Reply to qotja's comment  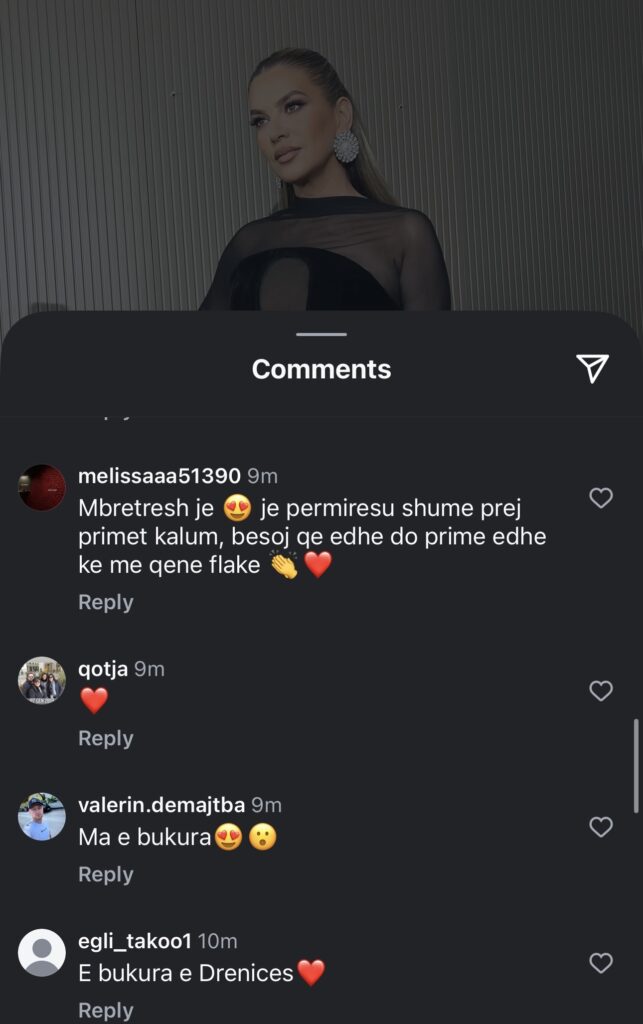(105, 738)
